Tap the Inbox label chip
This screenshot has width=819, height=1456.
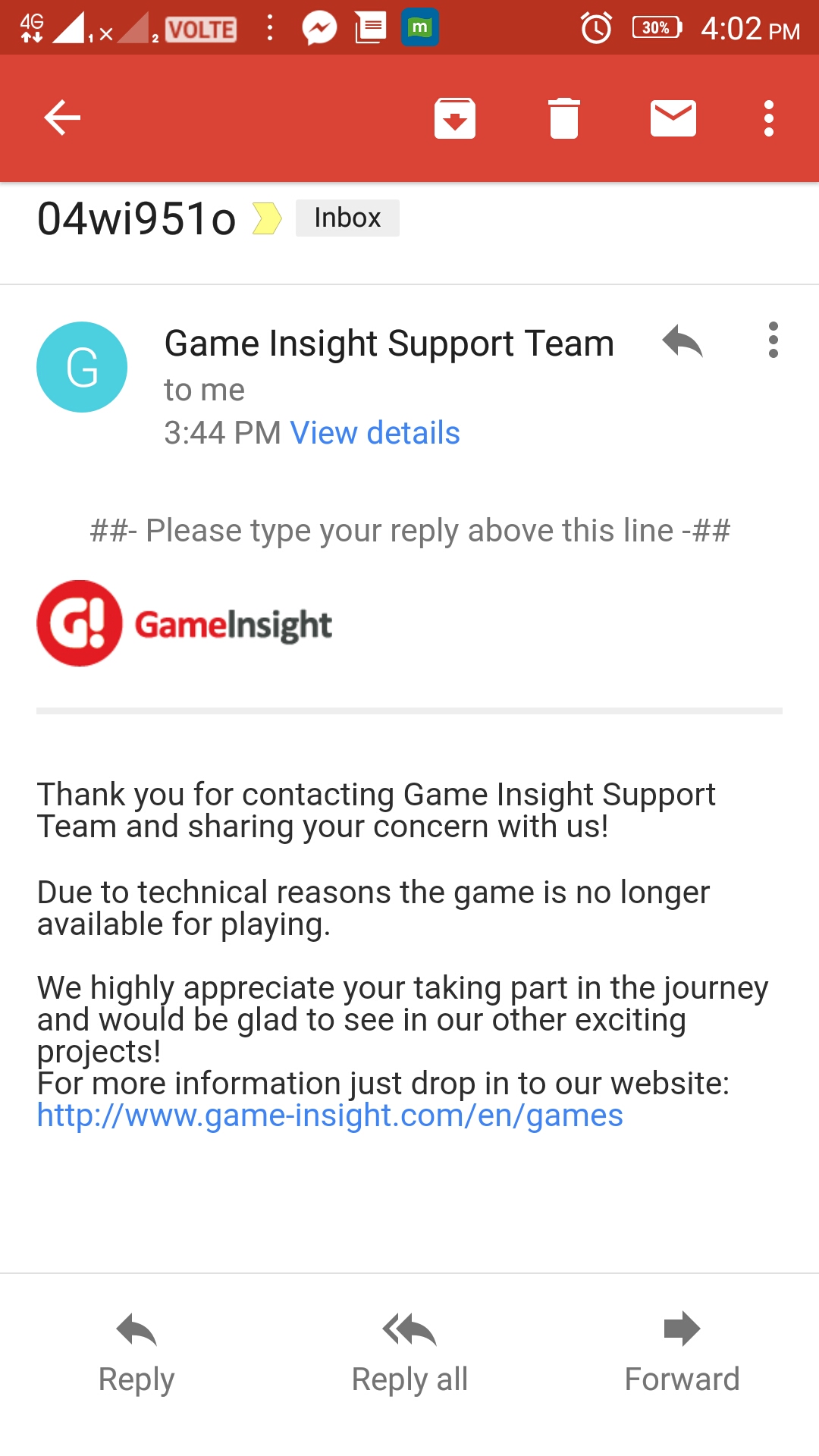[x=347, y=218]
